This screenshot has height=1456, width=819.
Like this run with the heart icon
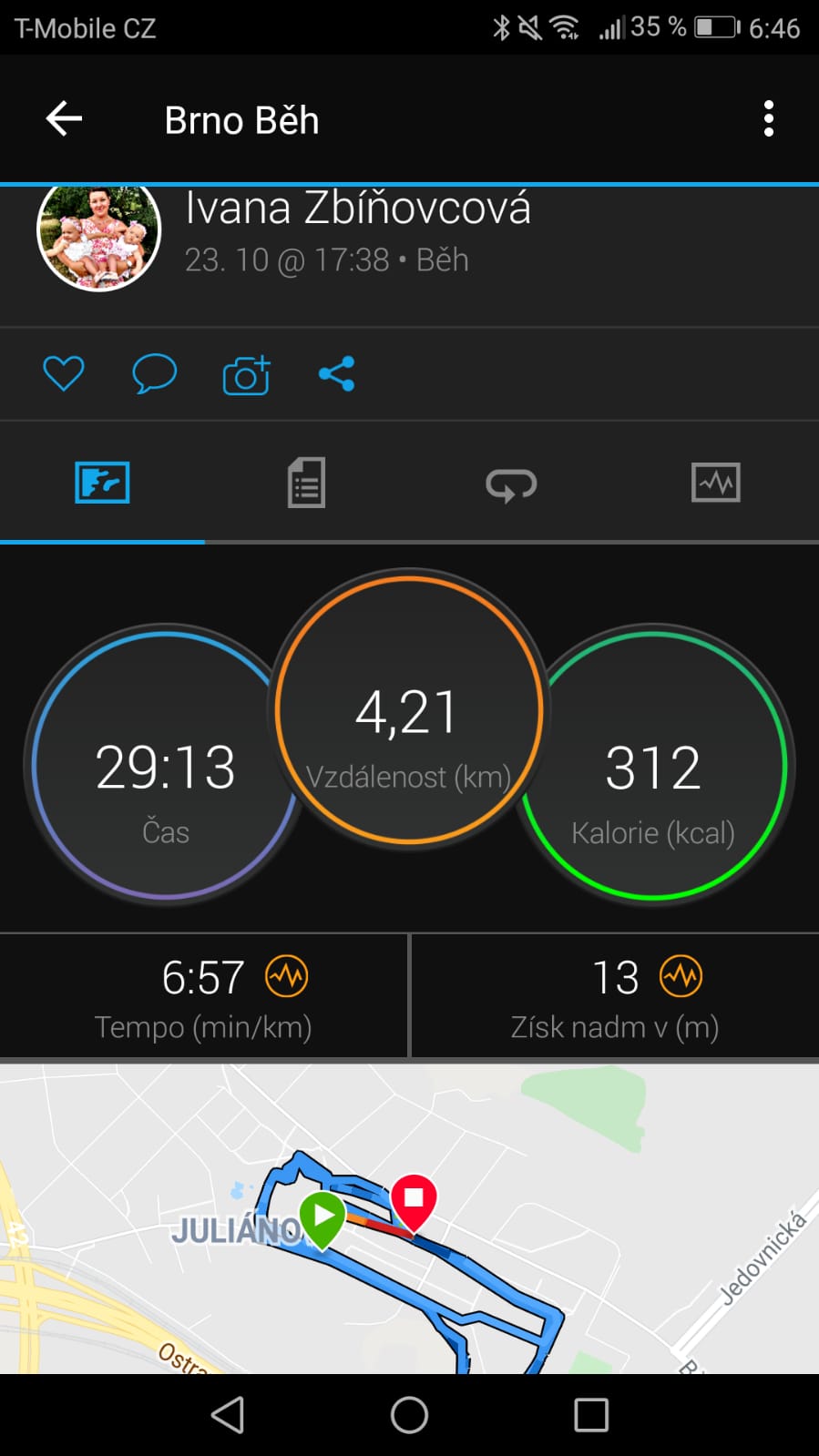pos(64,373)
